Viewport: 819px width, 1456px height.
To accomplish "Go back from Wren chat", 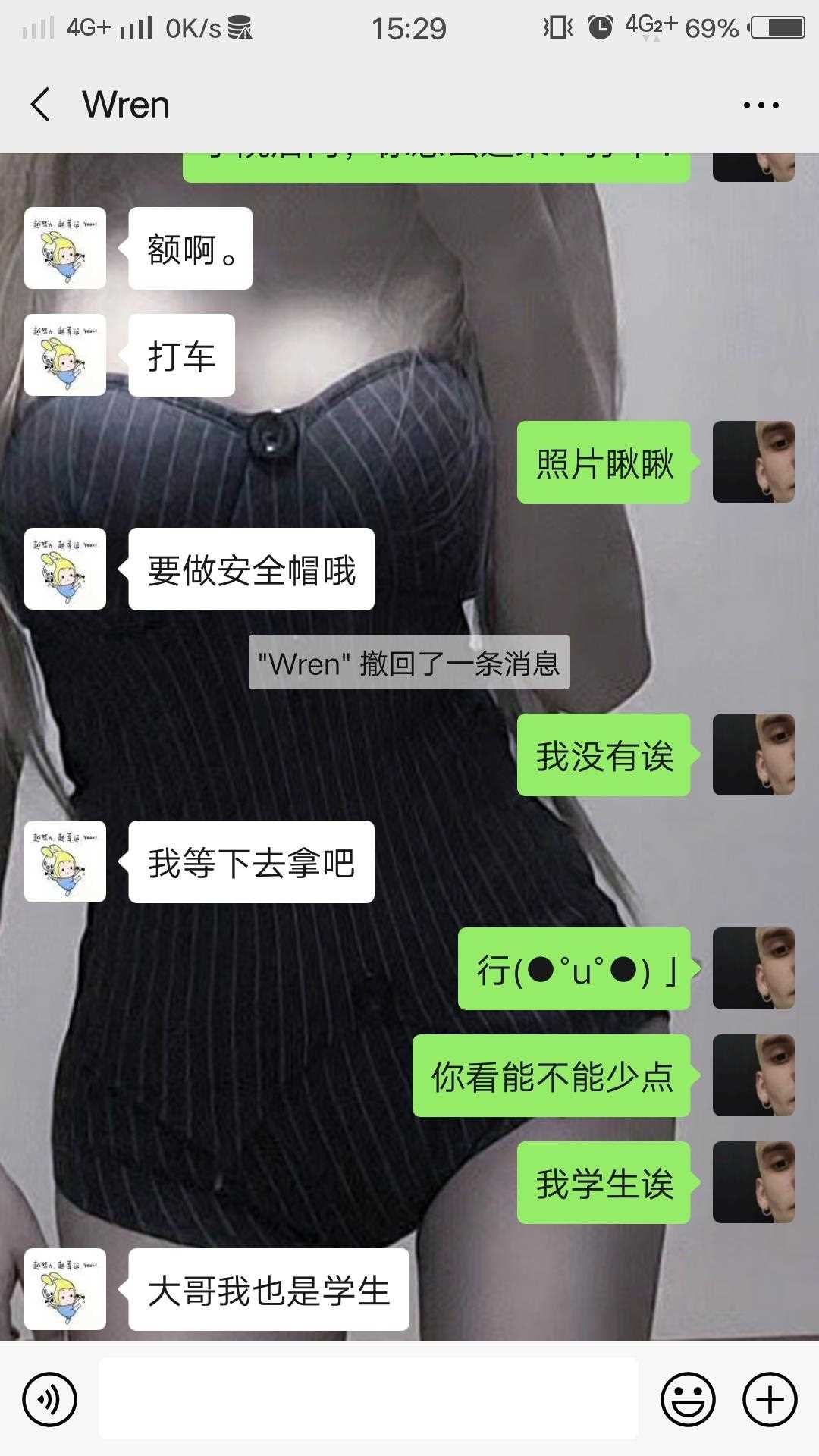I will click(41, 105).
